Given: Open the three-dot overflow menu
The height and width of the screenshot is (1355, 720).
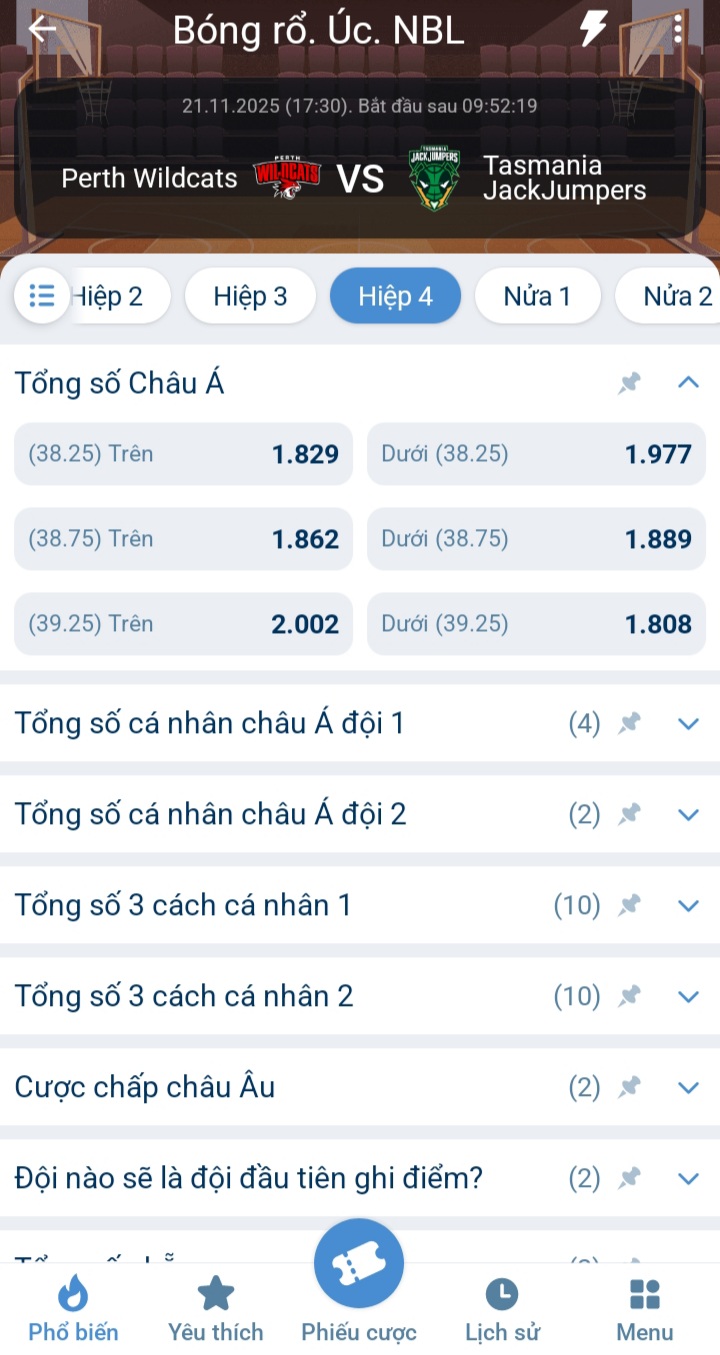Looking at the screenshot, I should pos(678,29).
